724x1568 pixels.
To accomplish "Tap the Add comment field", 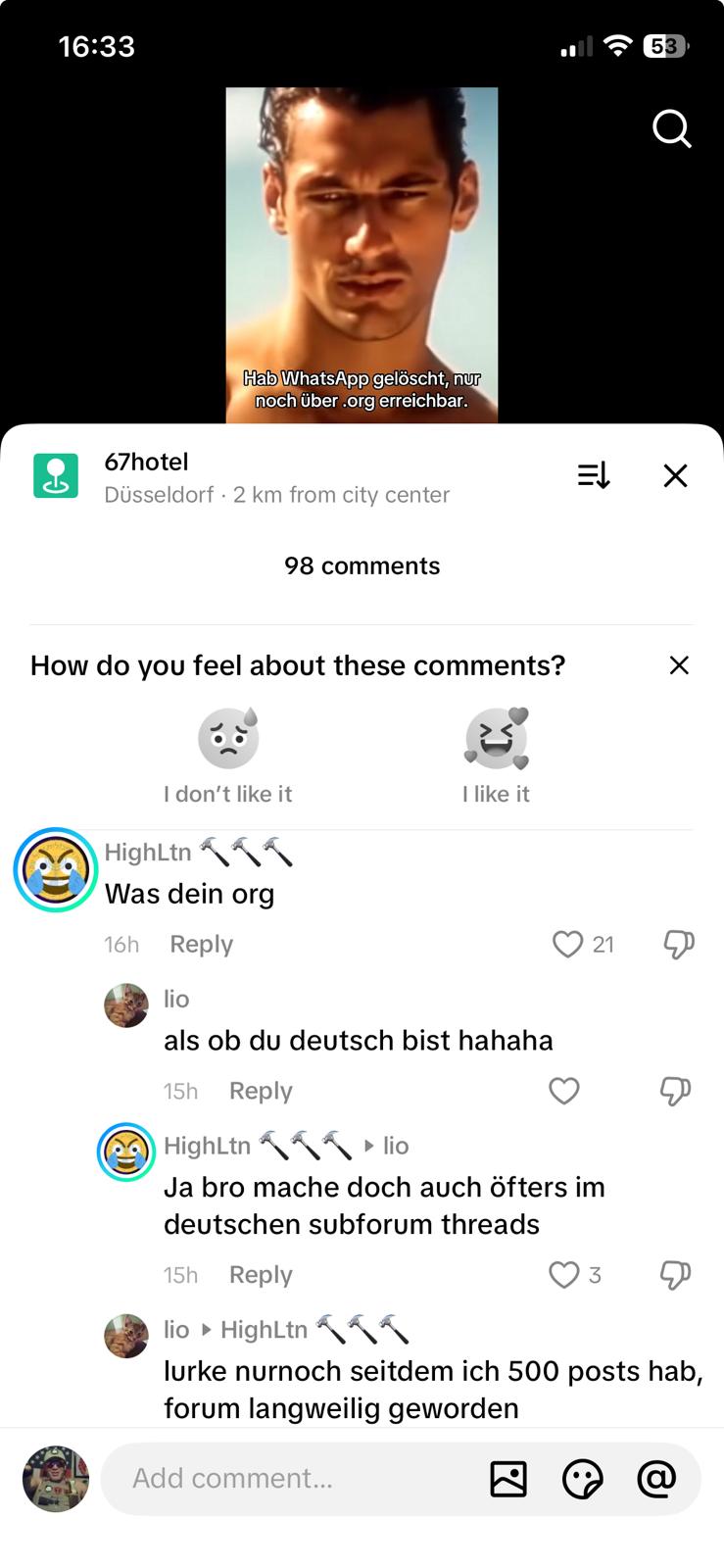I will pyautogui.click(x=294, y=1478).
